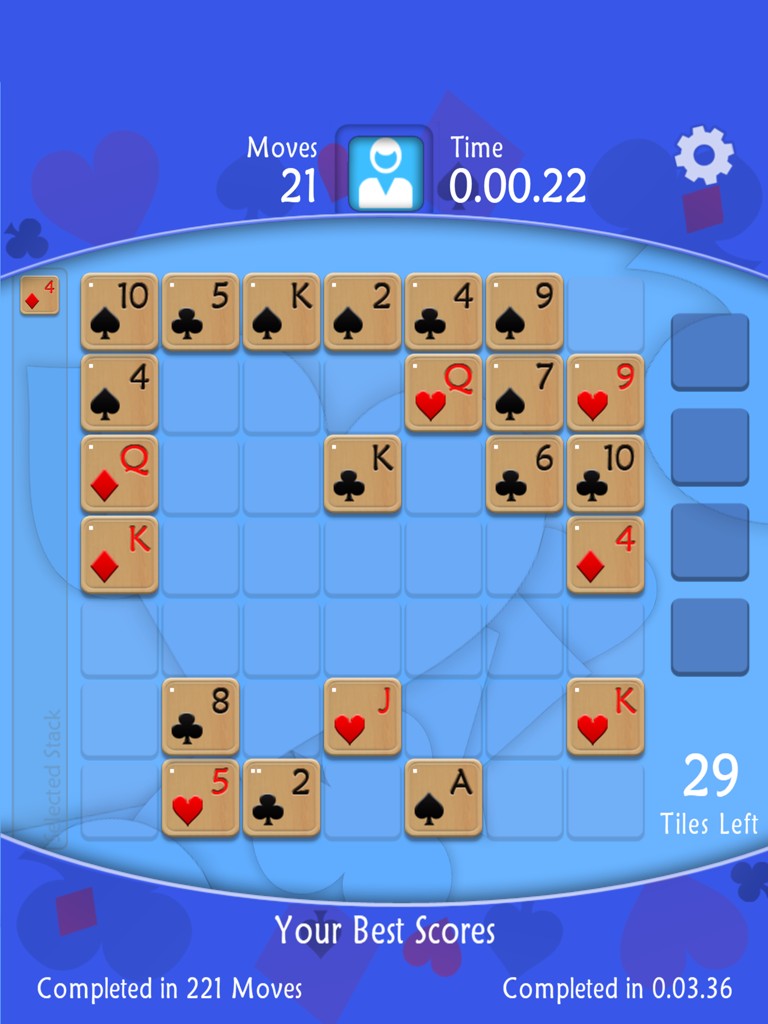Select the king of diamonds tile
Screen dimensions: 768x1024
click(x=120, y=554)
